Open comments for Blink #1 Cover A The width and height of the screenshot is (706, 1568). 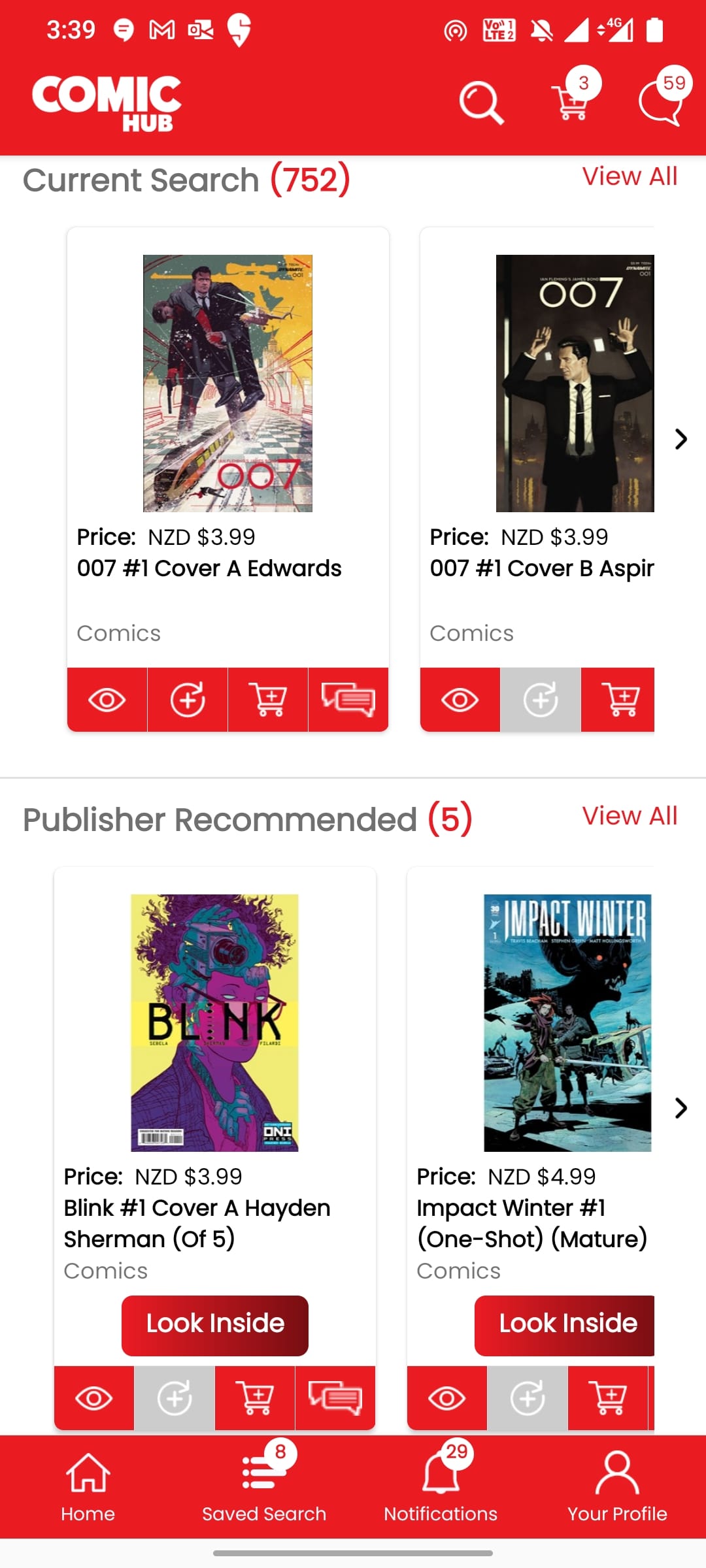tap(335, 1398)
